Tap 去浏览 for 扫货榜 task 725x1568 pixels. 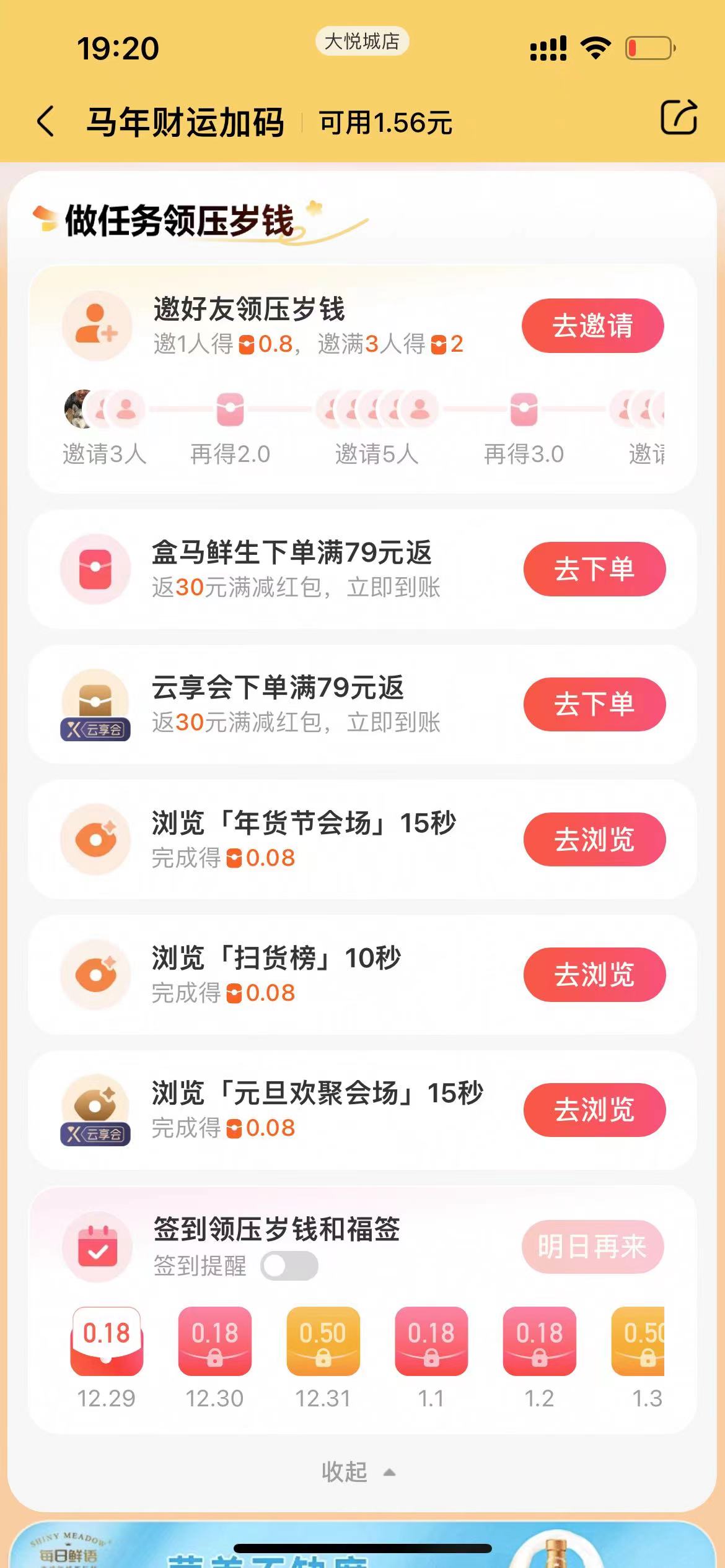point(594,974)
